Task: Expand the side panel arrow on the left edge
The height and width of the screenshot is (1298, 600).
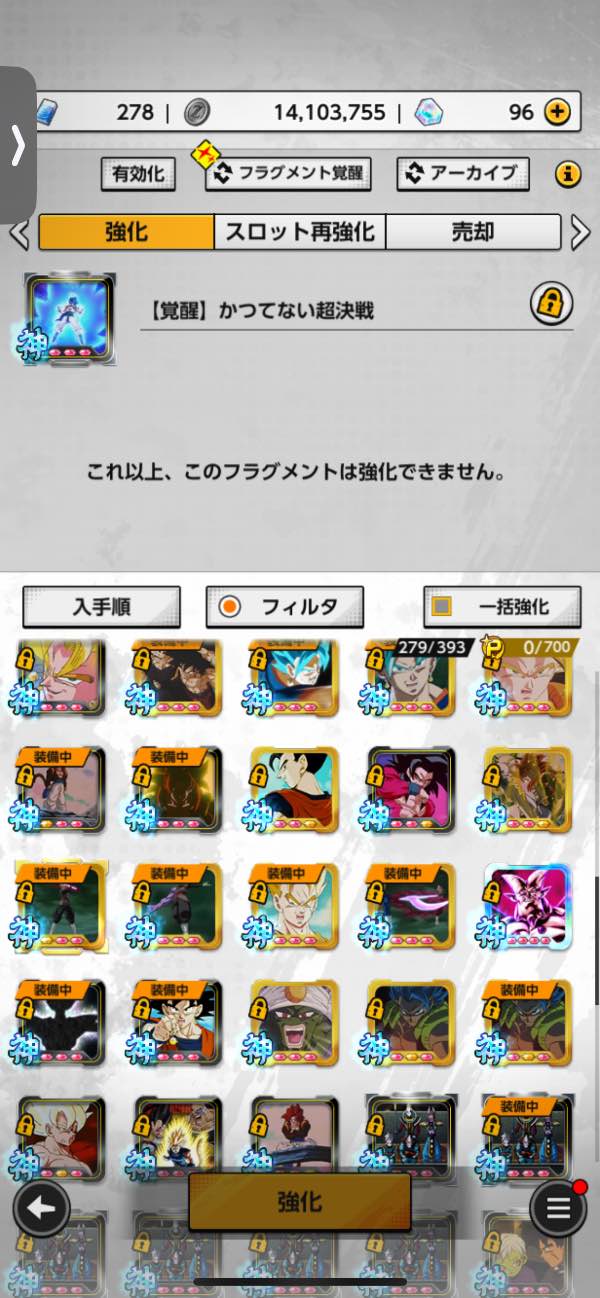Action: [17, 146]
